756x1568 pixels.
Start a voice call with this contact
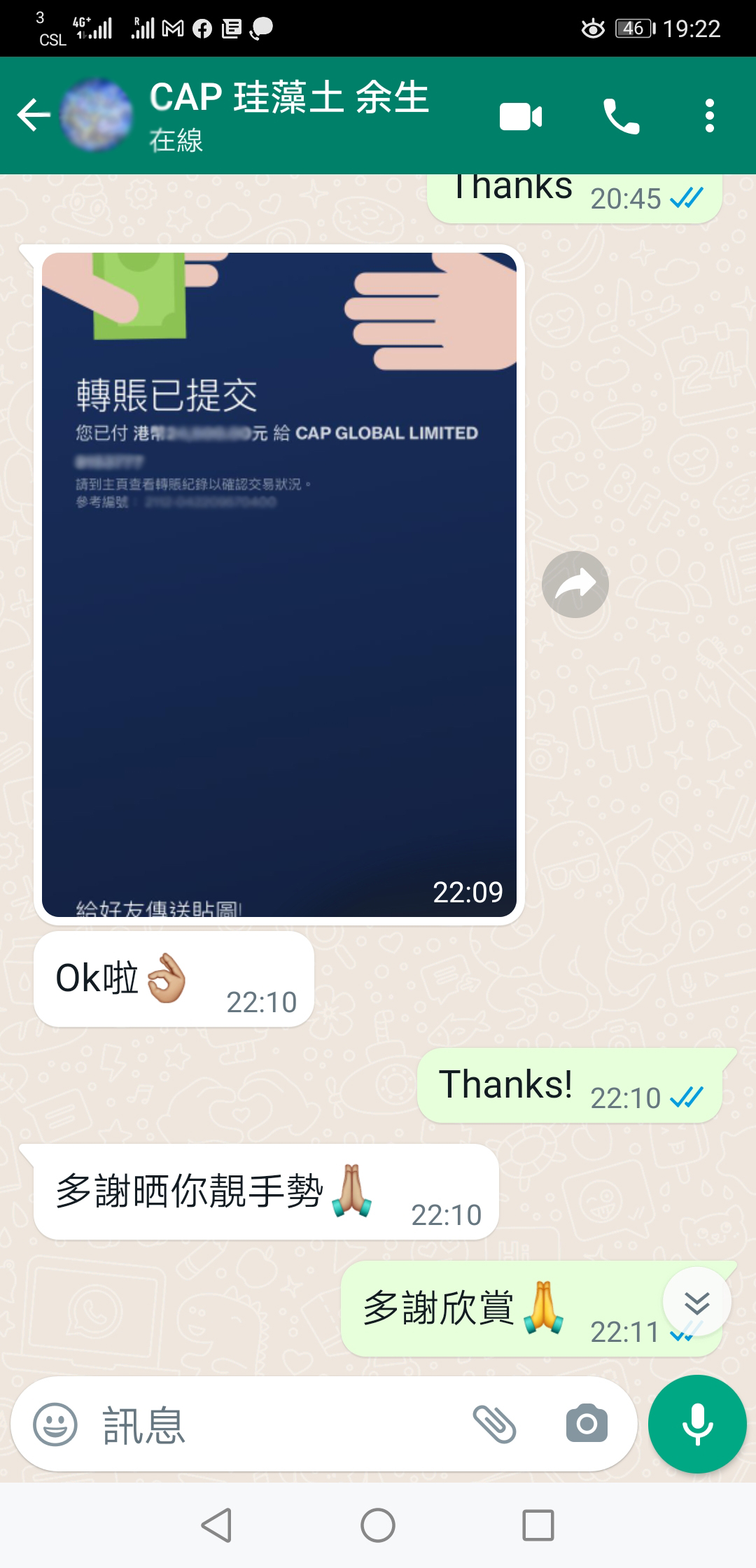point(621,116)
